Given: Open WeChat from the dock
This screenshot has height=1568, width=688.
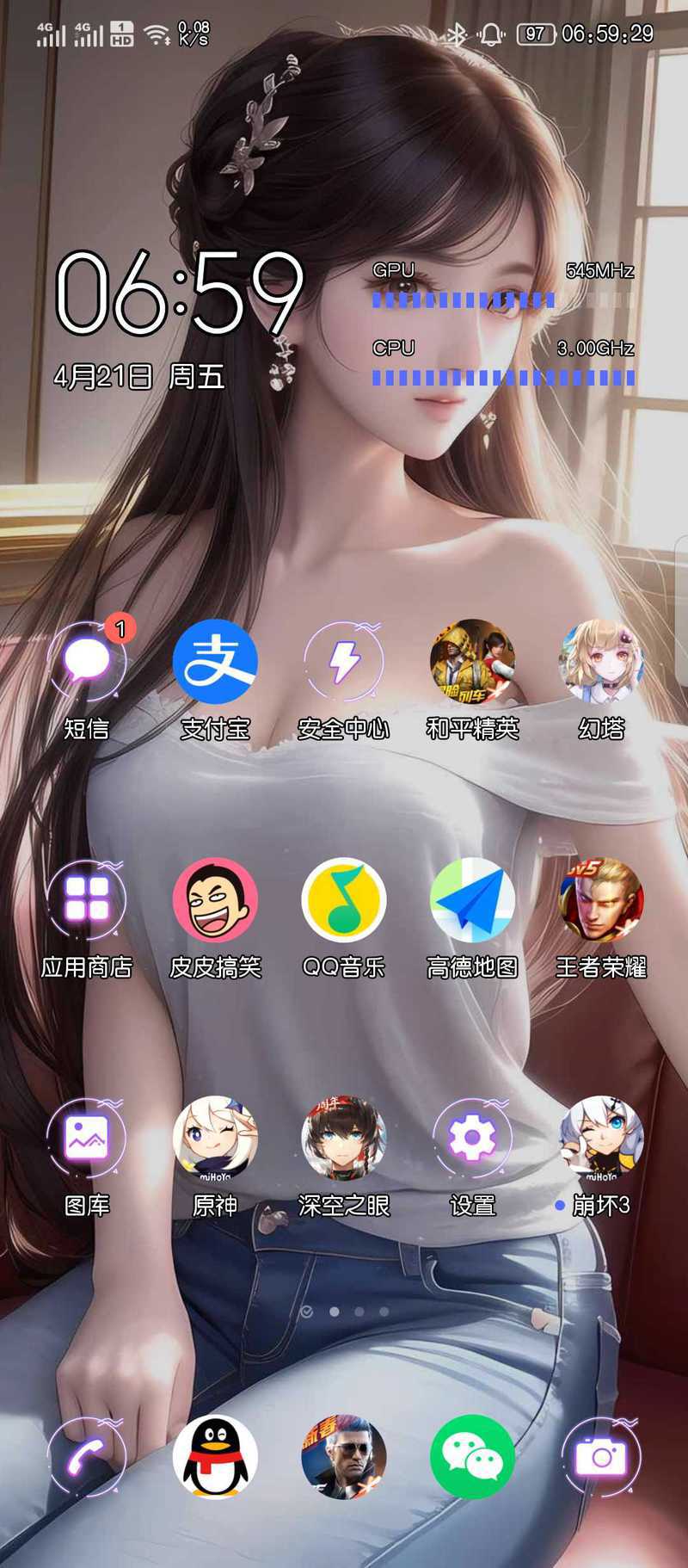Looking at the screenshot, I should [x=473, y=1457].
